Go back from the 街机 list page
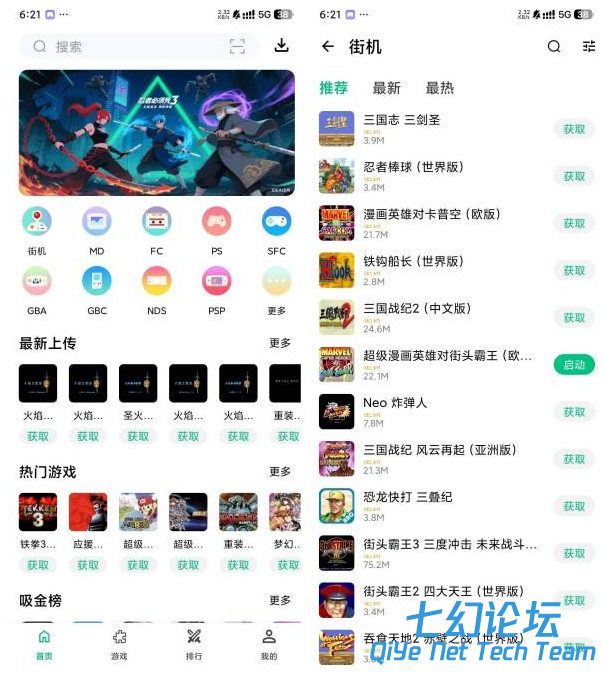The width and height of the screenshot is (603, 673). click(x=328, y=46)
